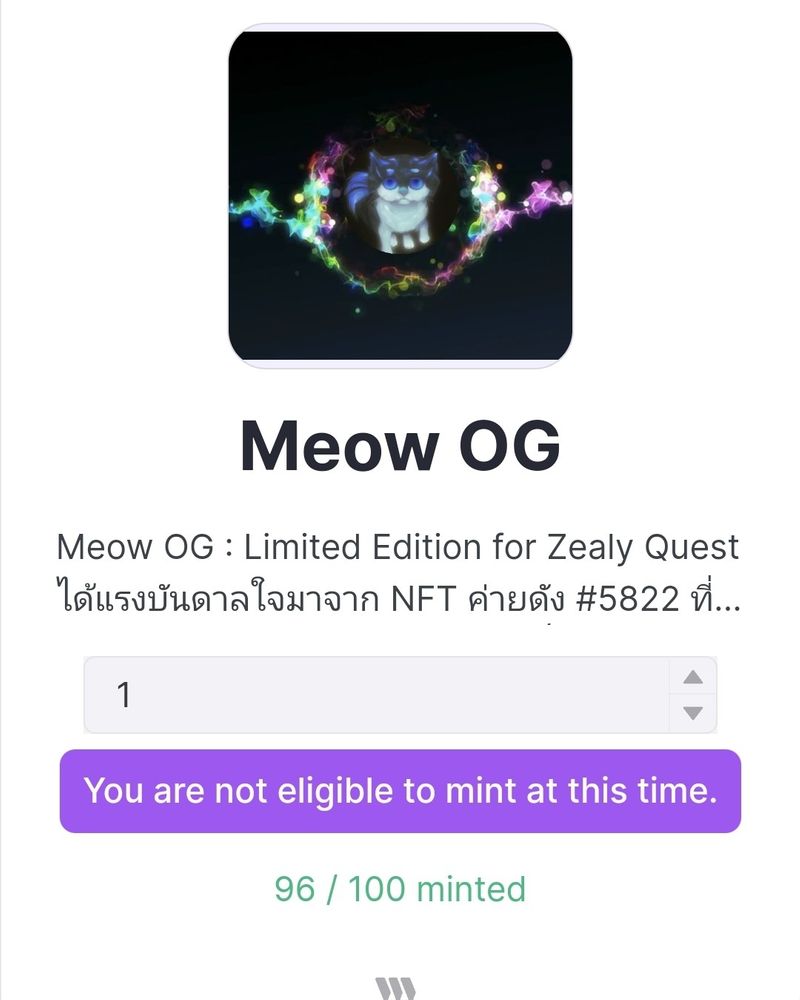Click the Zealy Quest mention in the description

pos(640,545)
